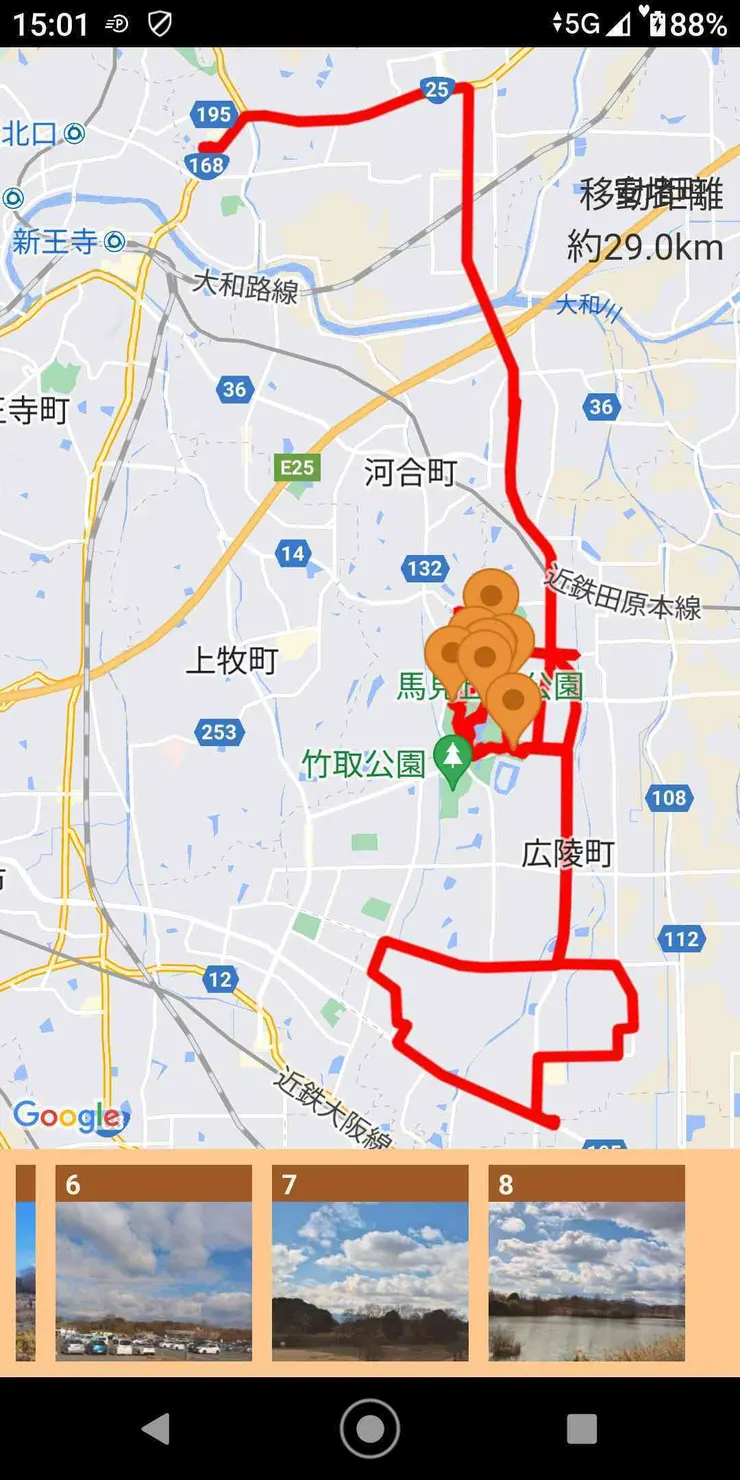Screen dimensions: 740x1480
Task: Open photo thumbnail number 8
Action: point(586,1263)
